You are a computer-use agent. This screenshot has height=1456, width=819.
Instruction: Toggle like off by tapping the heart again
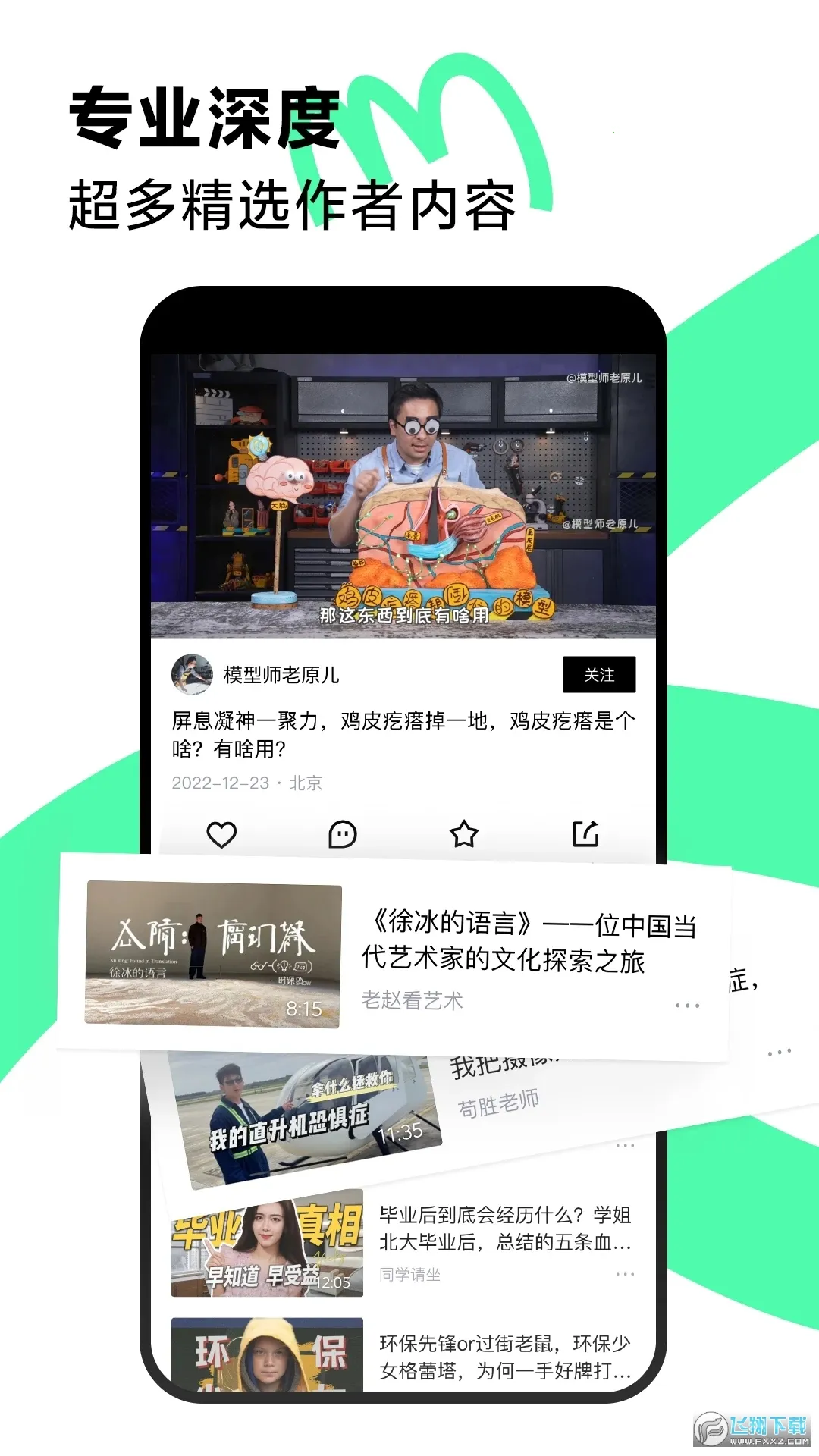(221, 834)
